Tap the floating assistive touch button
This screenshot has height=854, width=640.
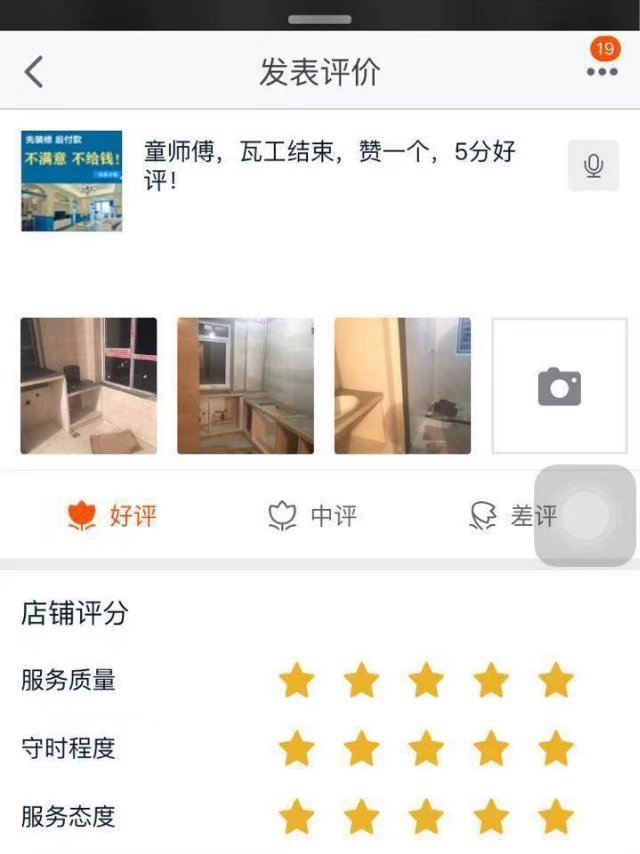tap(586, 516)
